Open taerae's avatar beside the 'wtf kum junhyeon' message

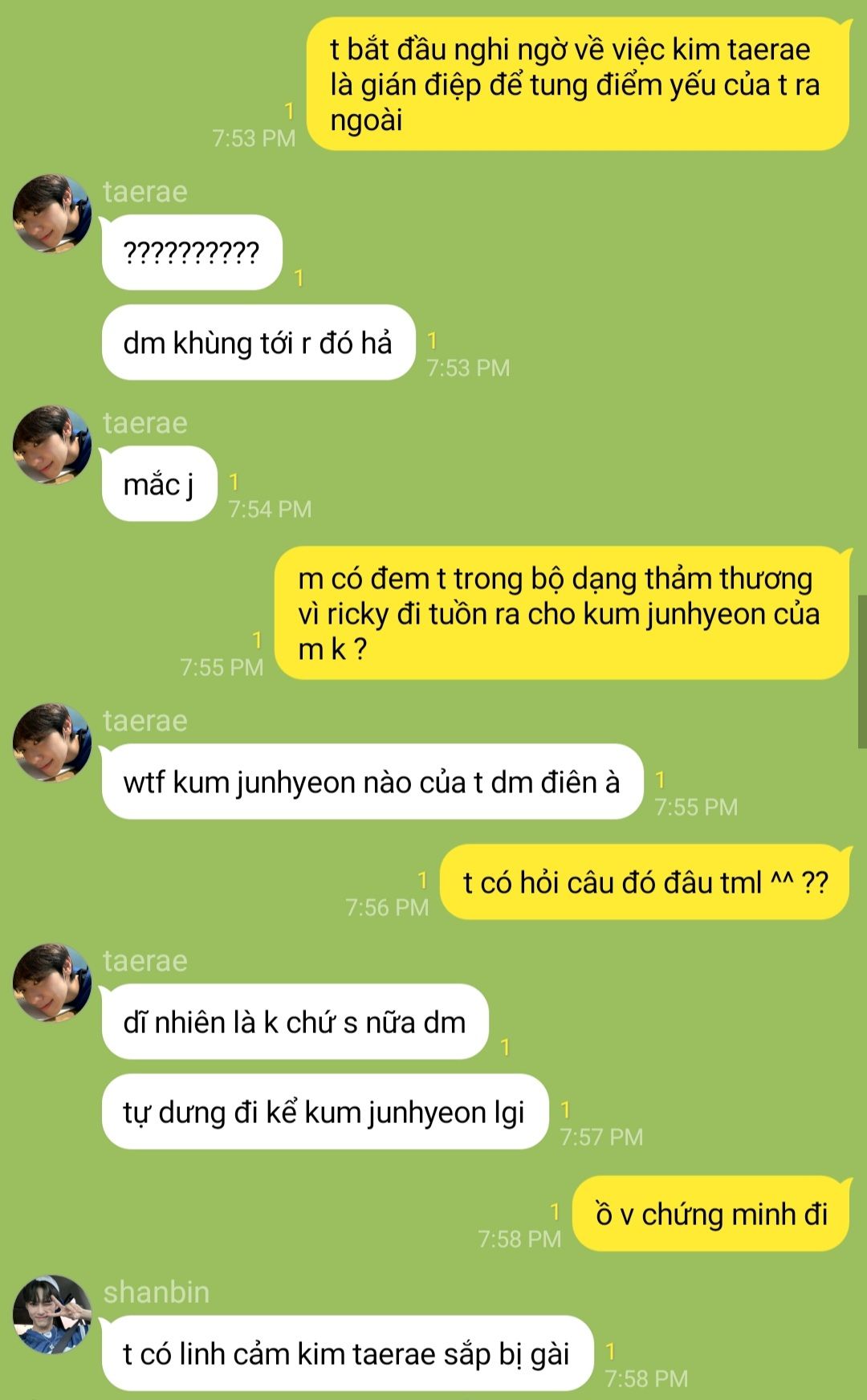[52, 743]
